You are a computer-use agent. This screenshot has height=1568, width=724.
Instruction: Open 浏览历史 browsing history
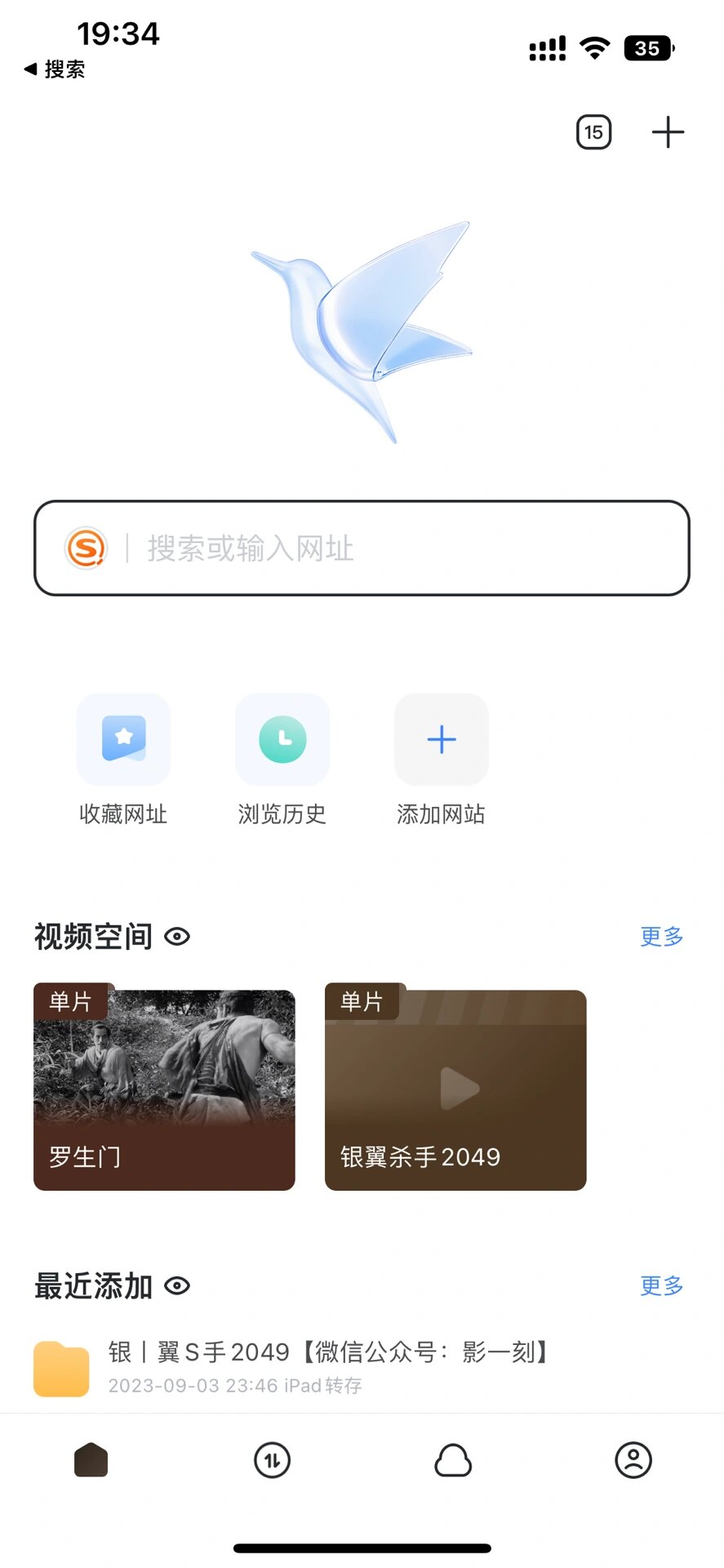click(x=282, y=740)
